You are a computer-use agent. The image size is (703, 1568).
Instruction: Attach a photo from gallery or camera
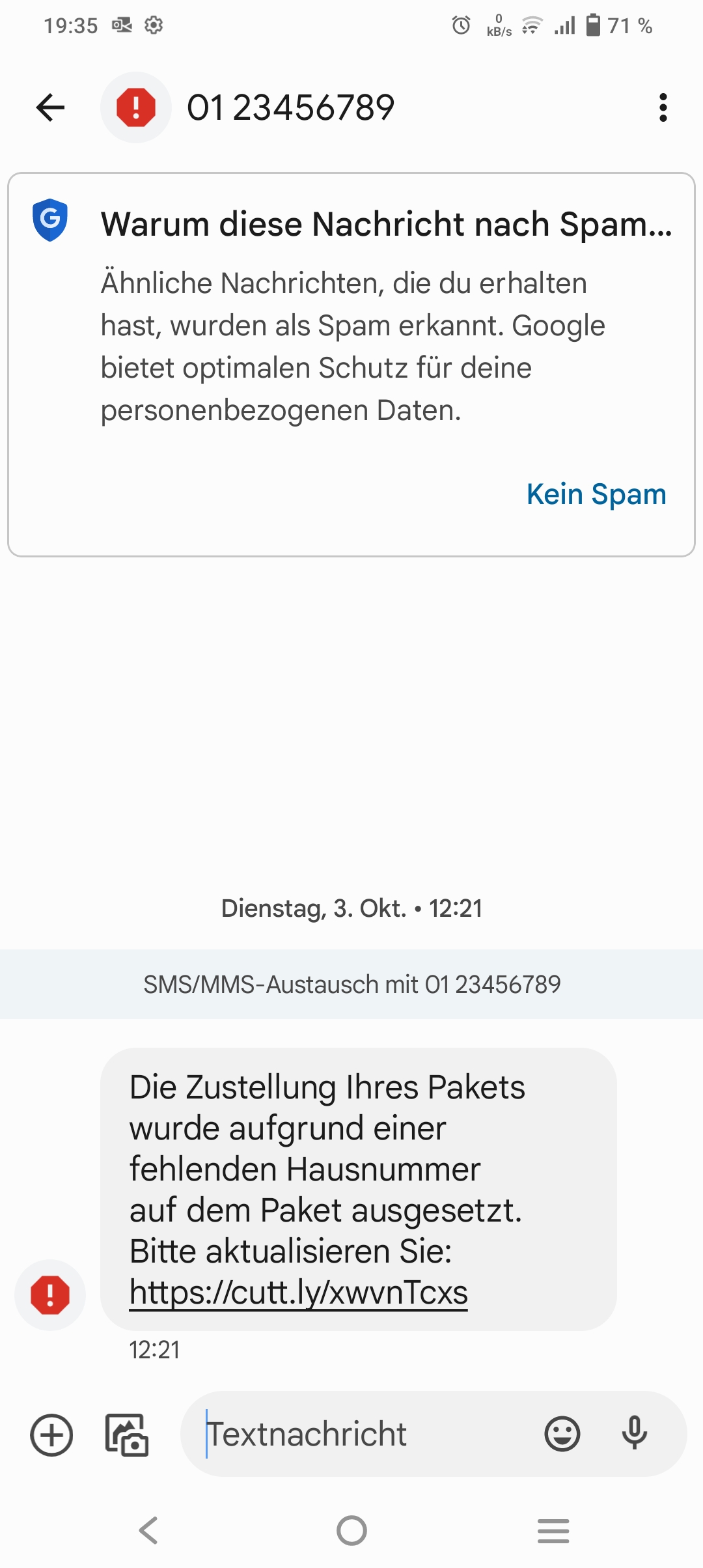127,1435
